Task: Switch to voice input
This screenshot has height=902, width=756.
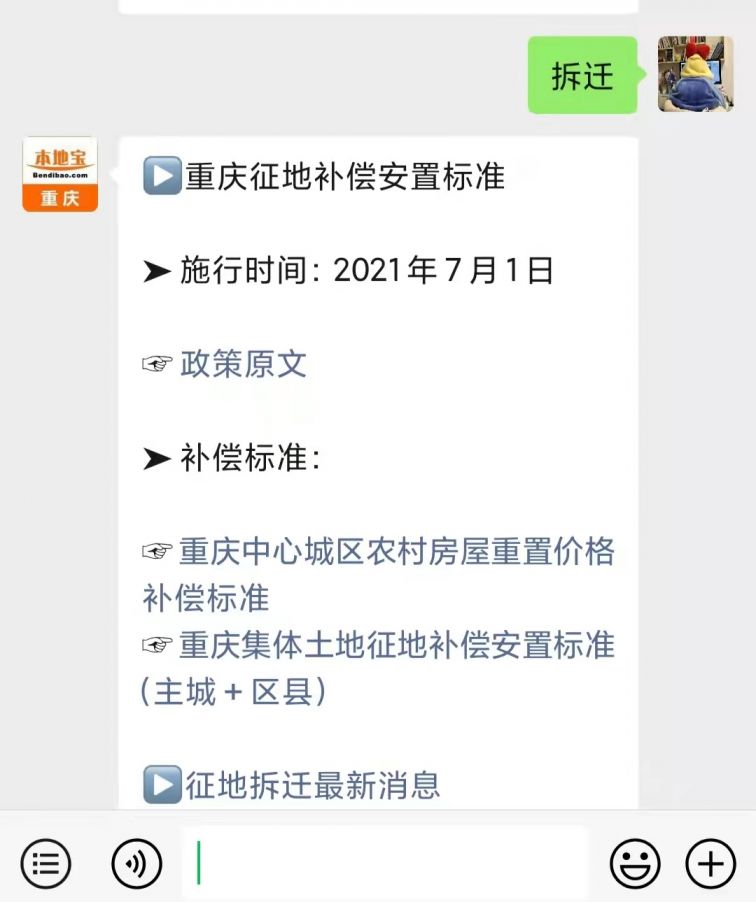Action: (137, 862)
